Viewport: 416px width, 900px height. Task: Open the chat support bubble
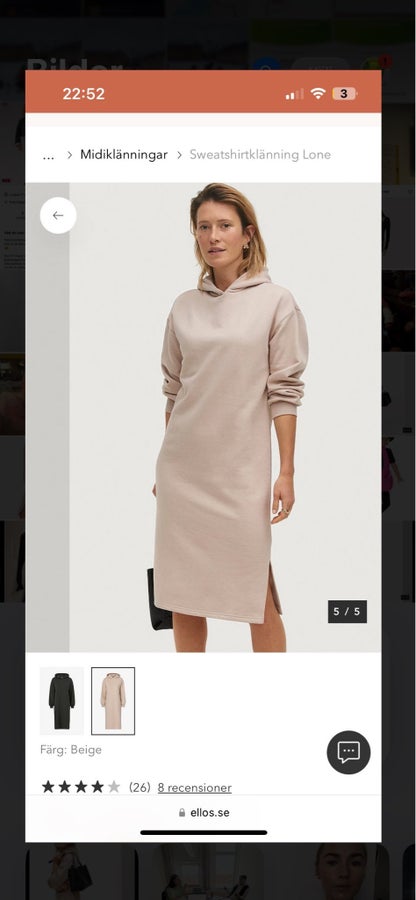point(348,752)
